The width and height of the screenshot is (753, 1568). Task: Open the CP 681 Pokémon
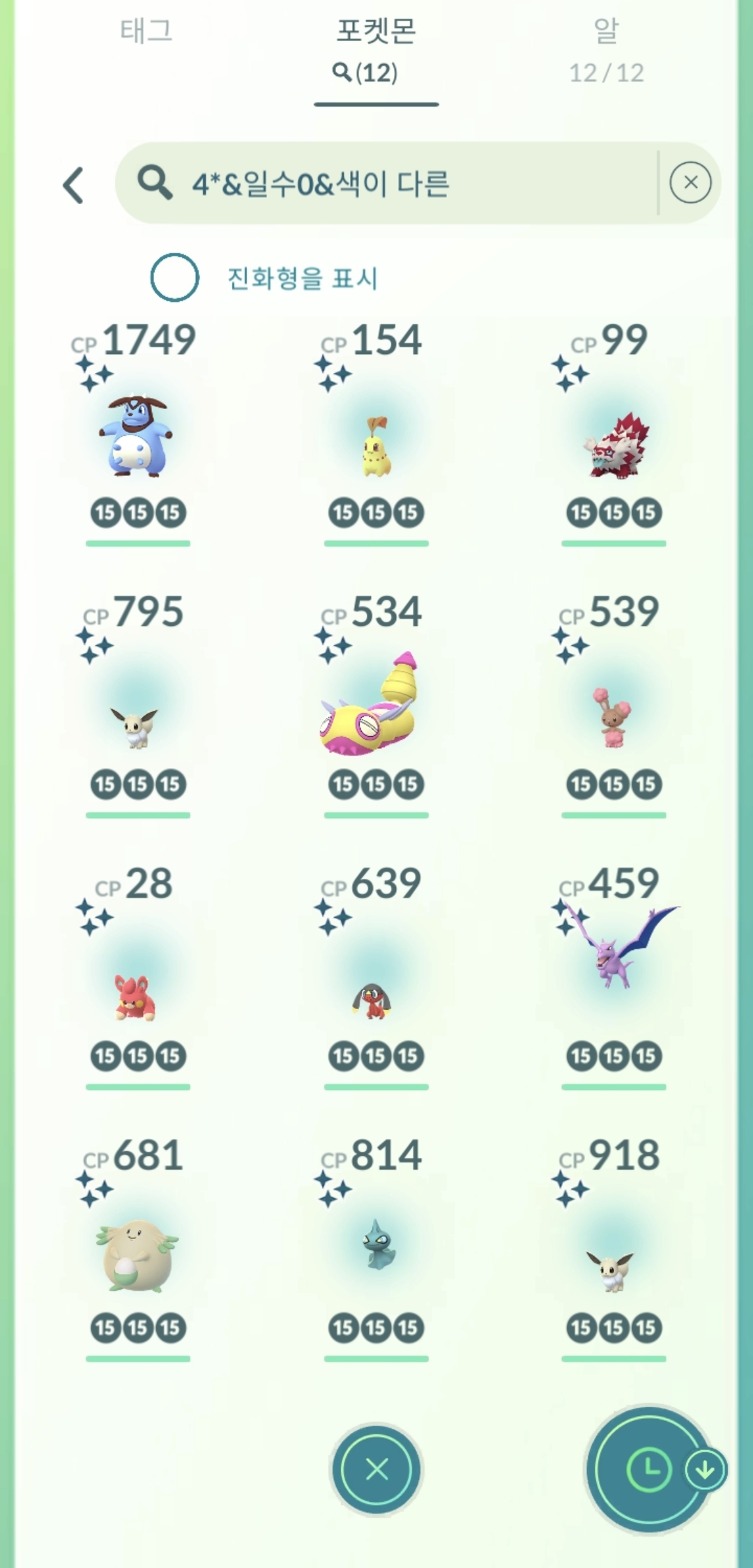(x=137, y=1254)
